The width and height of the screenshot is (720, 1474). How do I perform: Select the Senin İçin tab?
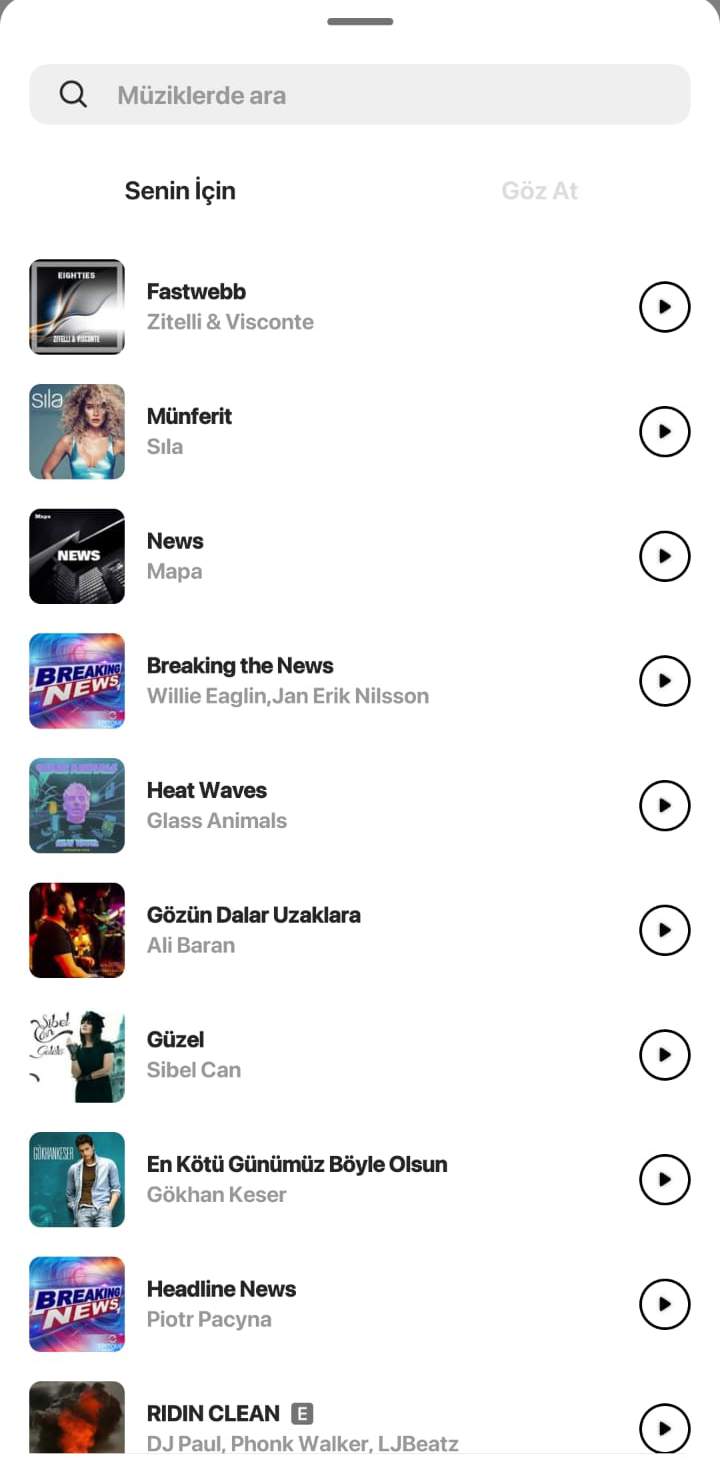coord(179,190)
